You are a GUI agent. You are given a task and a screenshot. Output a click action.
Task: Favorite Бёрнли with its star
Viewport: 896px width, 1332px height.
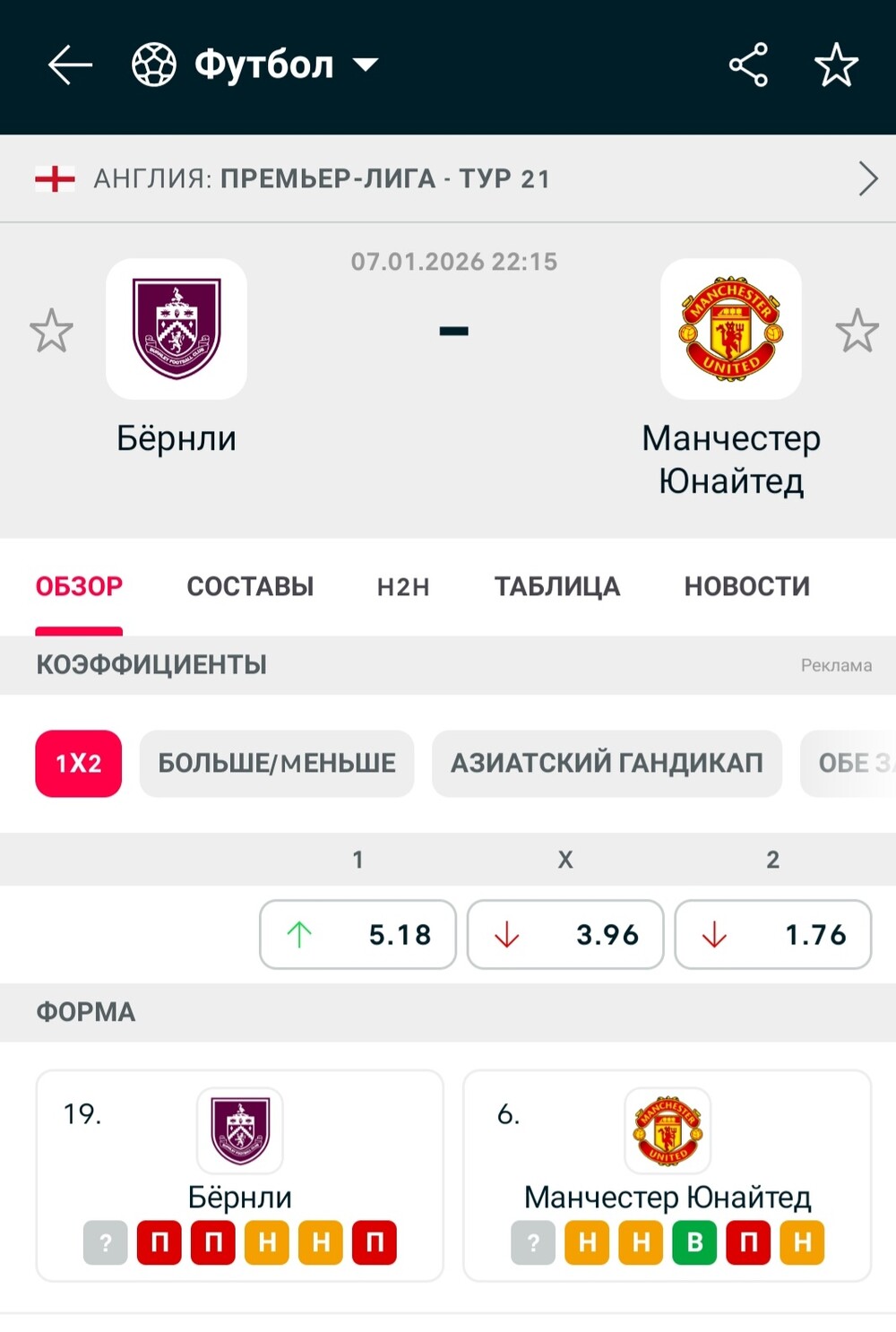pos(51,331)
